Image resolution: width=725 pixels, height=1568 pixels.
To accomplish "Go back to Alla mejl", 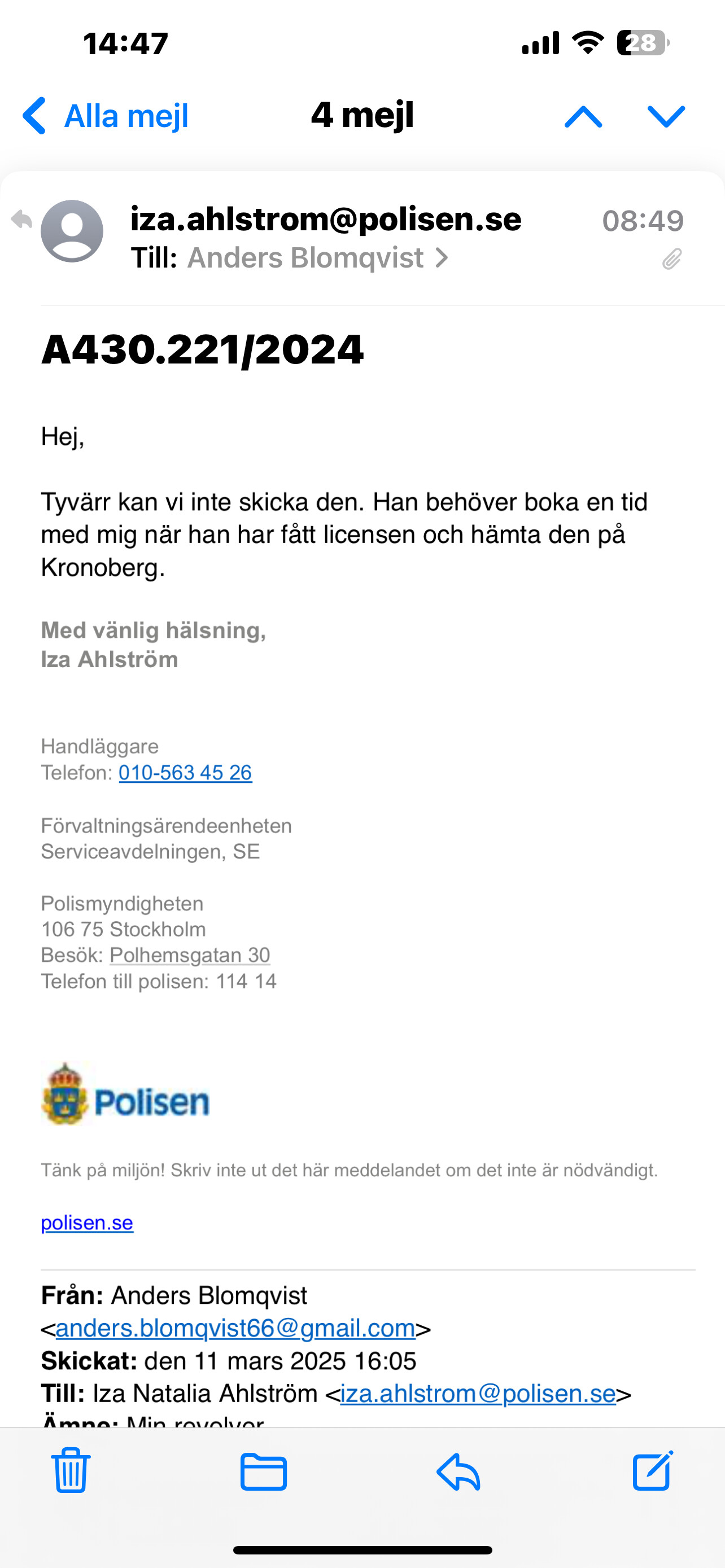I will click(104, 116).
